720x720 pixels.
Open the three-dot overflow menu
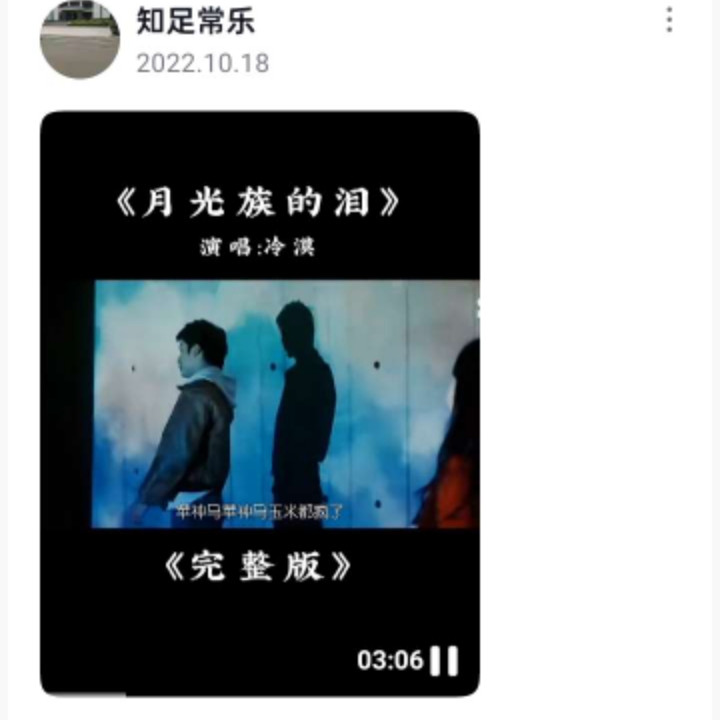669,20
